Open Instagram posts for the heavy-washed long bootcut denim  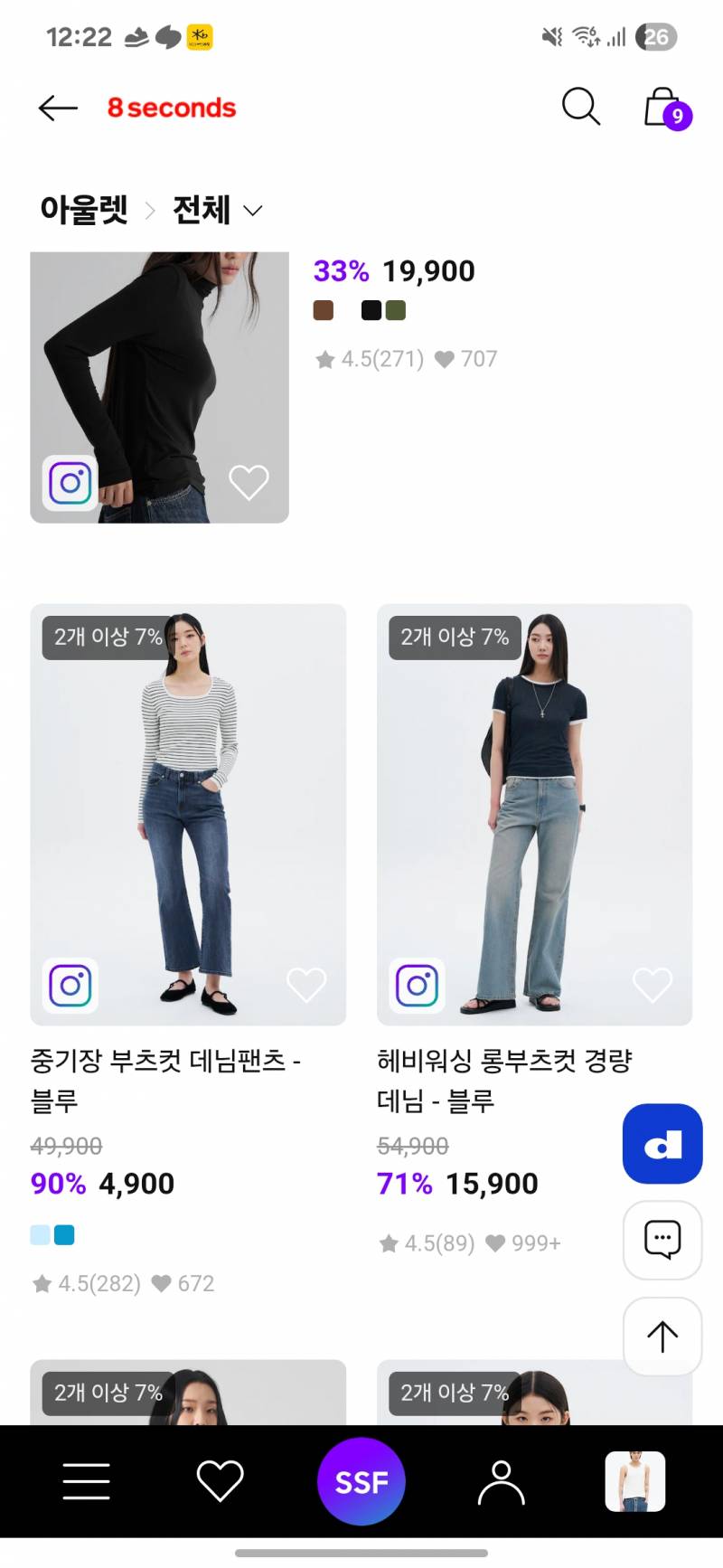(415, 986)
